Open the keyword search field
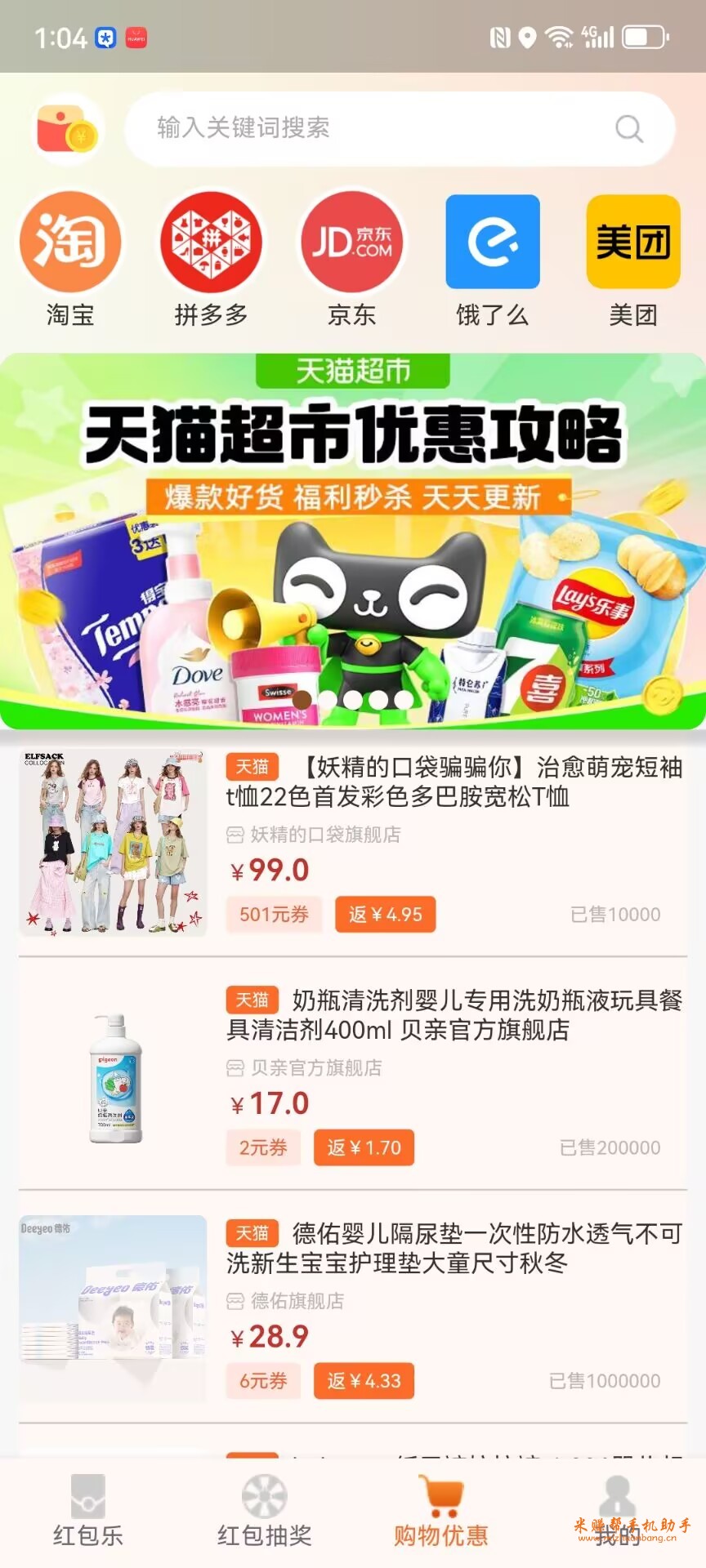The width and height of the screenshot is (706, 1568). (368, 128)
